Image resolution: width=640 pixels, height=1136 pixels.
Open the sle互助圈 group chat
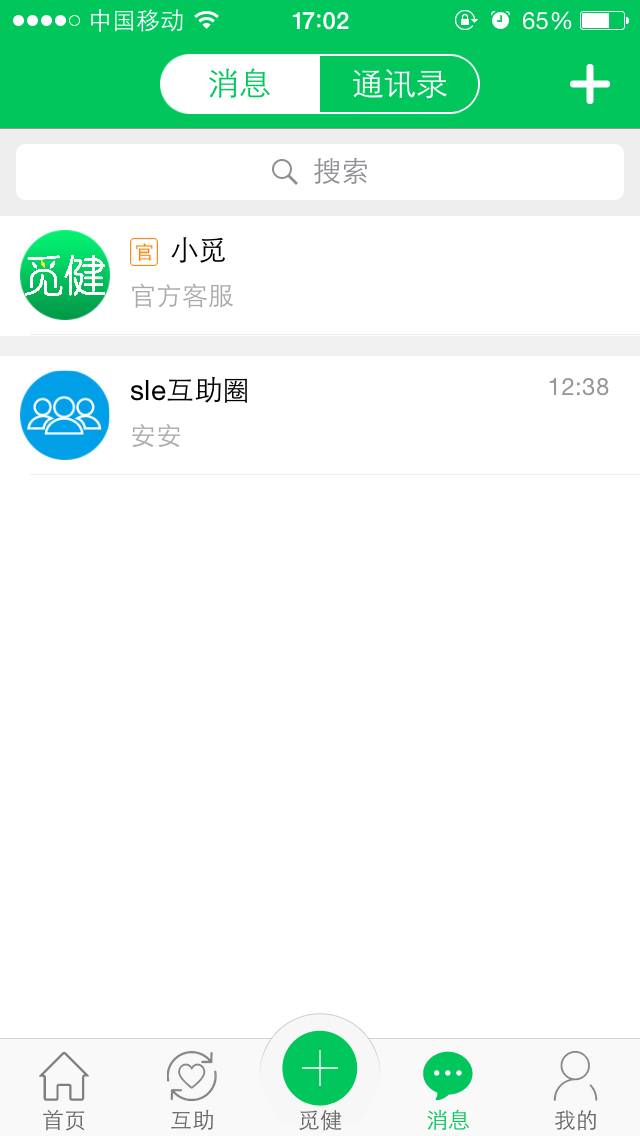pos(320,414)
